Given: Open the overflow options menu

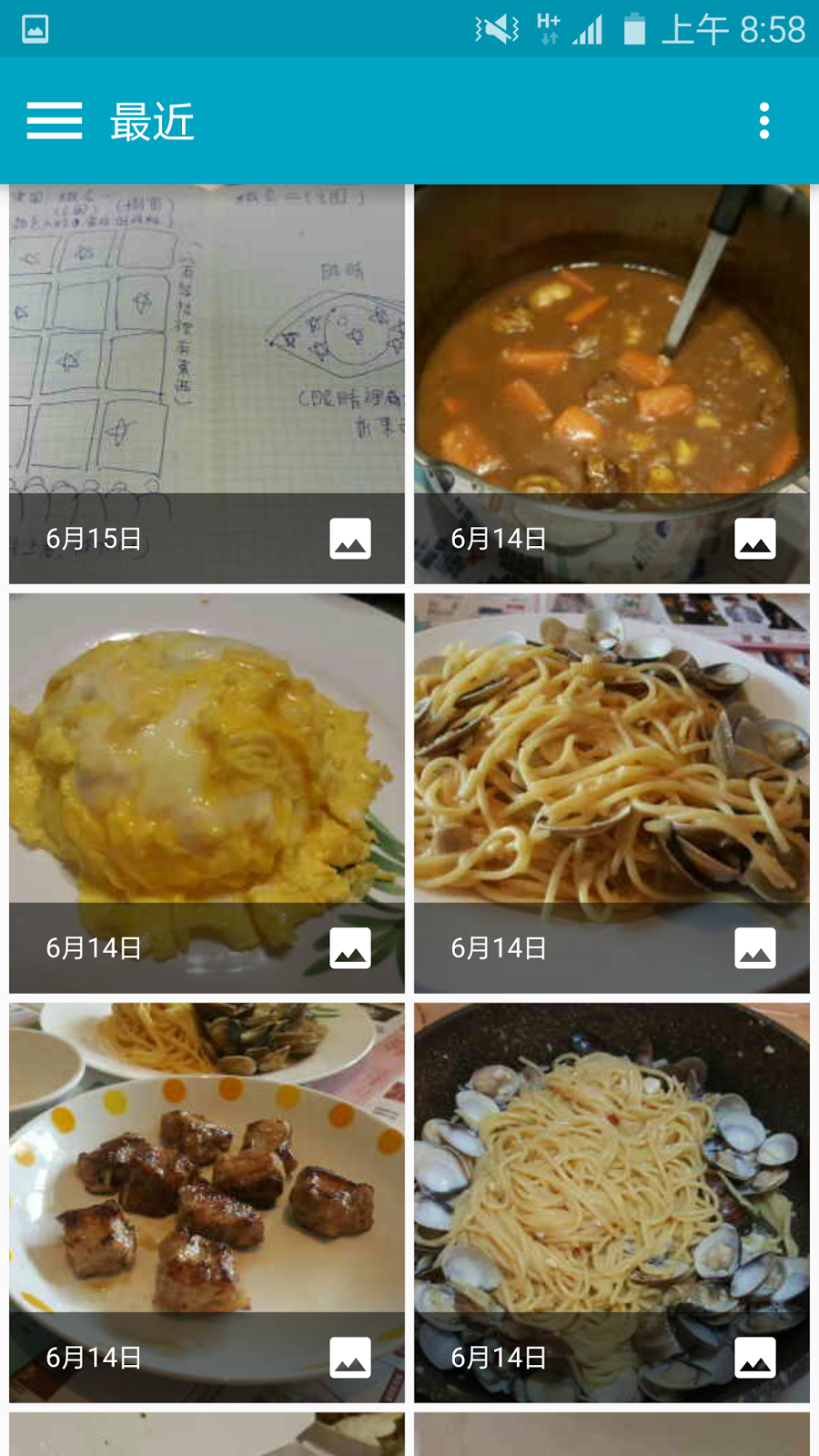Looking at the screenshot, I should pos(764,121).
